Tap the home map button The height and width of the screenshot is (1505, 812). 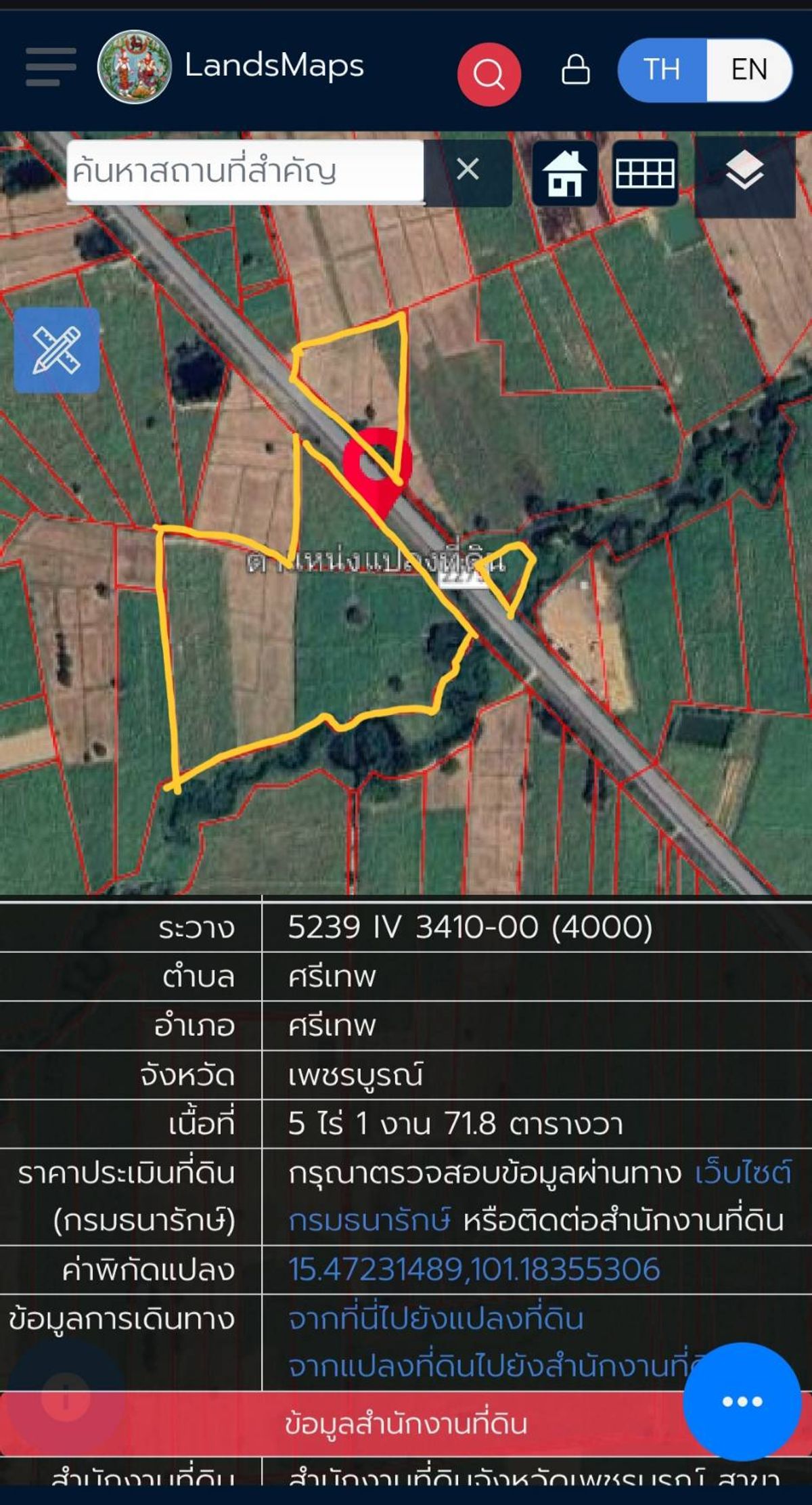click(564, 173)
